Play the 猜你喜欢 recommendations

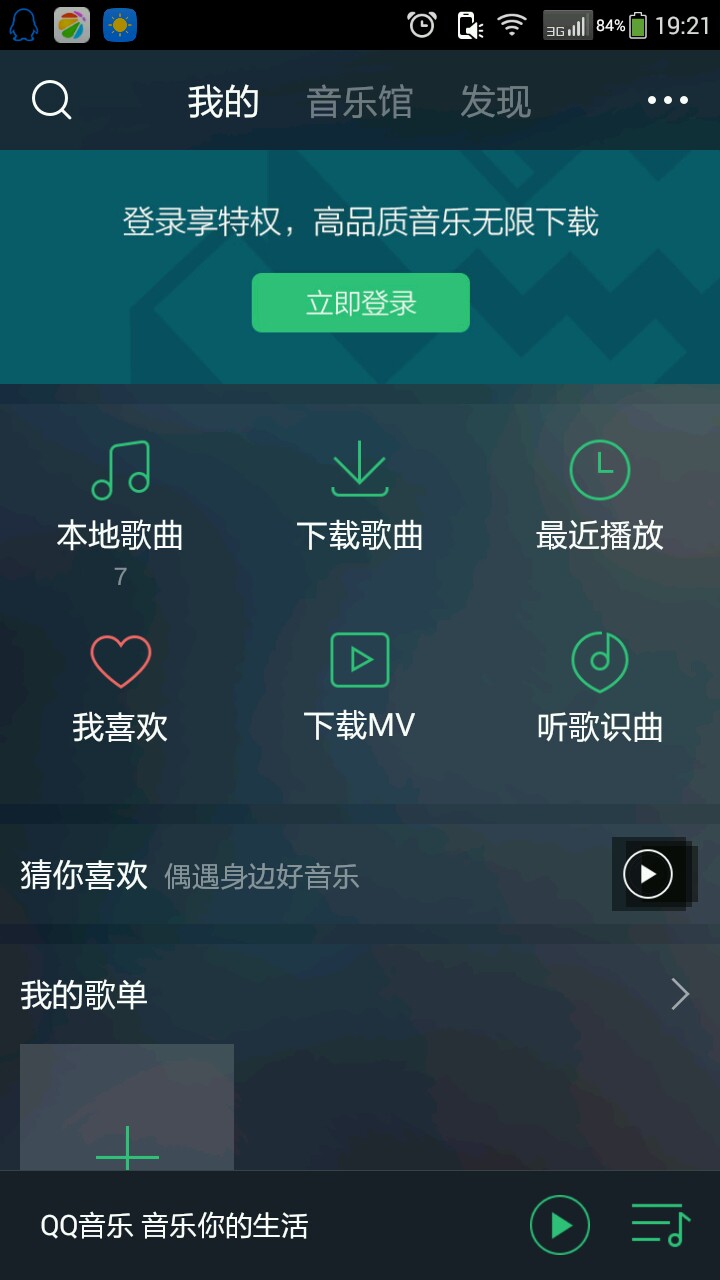coord(648,875)
